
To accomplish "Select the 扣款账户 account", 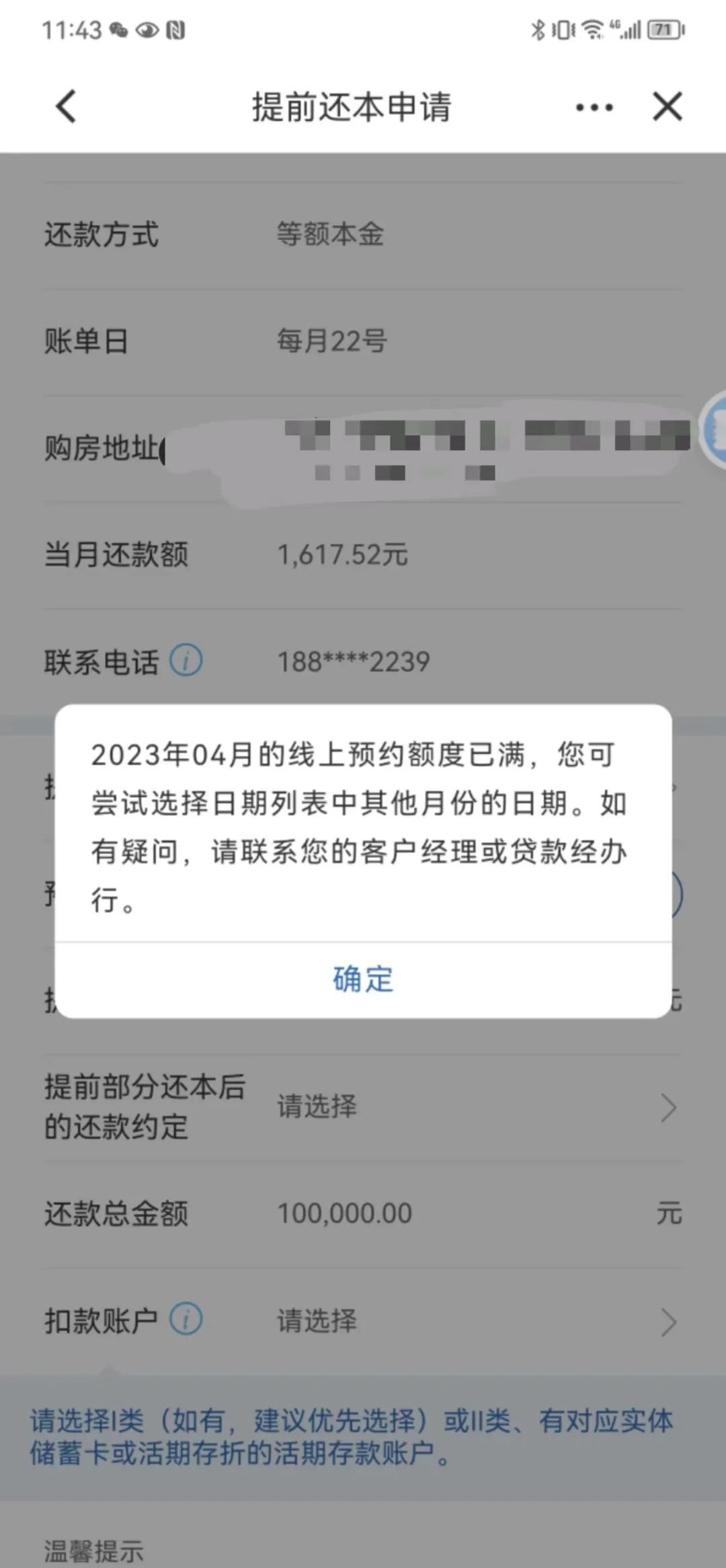I will point(471,1321).
